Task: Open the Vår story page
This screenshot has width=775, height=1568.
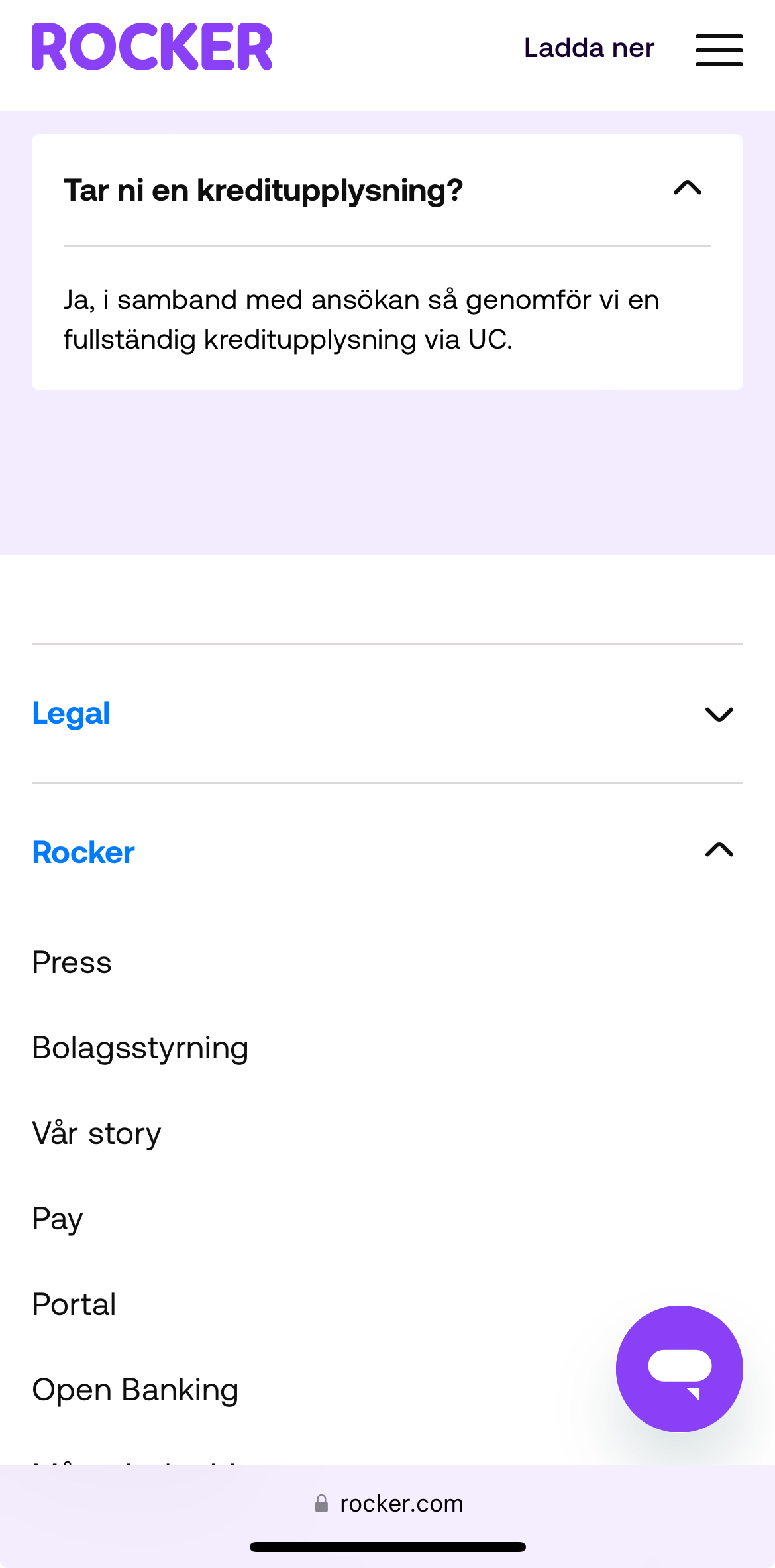Action: tap(97, 1133)
